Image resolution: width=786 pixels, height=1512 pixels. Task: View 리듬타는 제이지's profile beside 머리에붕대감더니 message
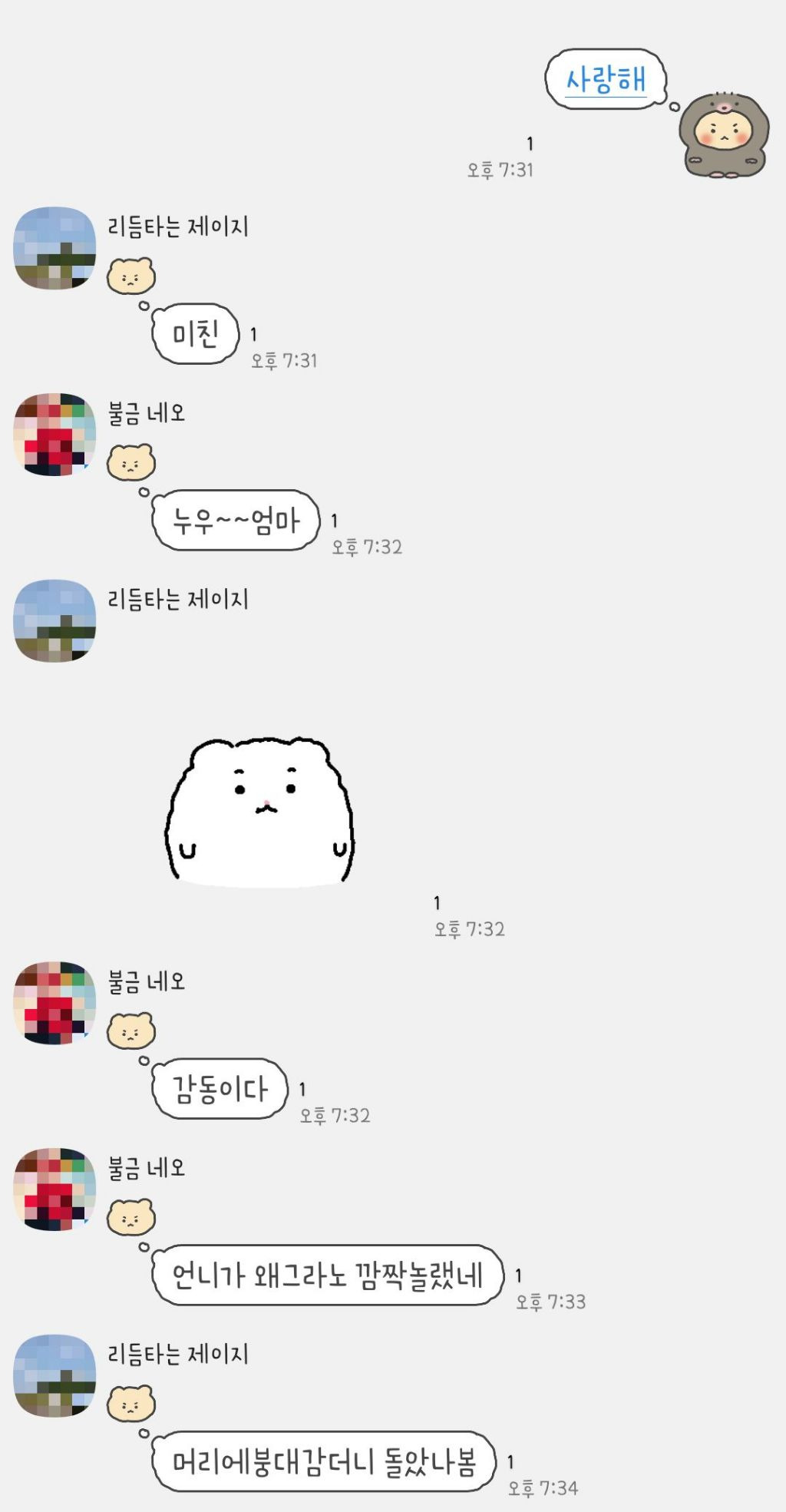(x=54, y=1375)
